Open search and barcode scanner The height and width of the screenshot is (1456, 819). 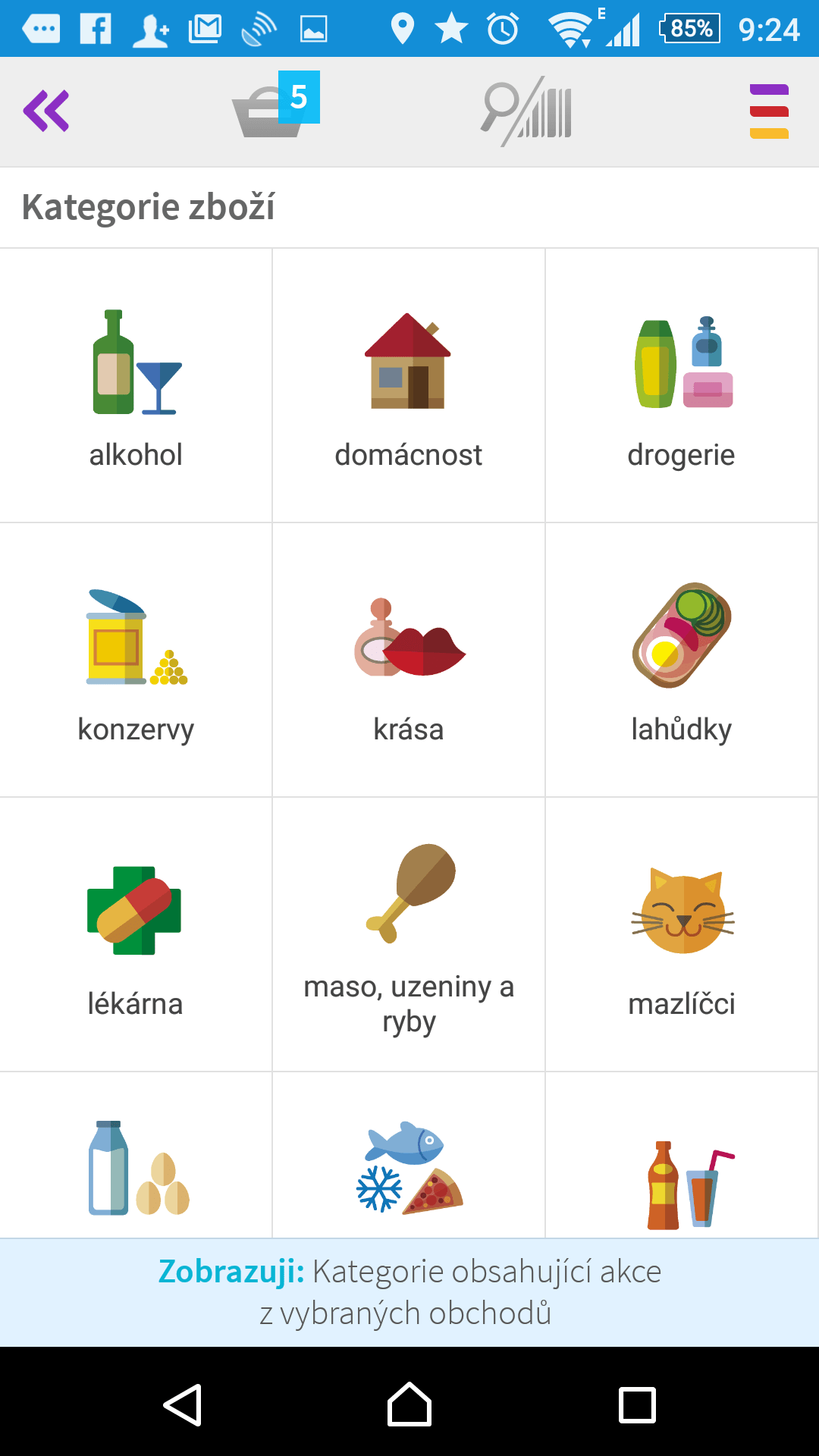pyautogui.click(x=526, y=111)
